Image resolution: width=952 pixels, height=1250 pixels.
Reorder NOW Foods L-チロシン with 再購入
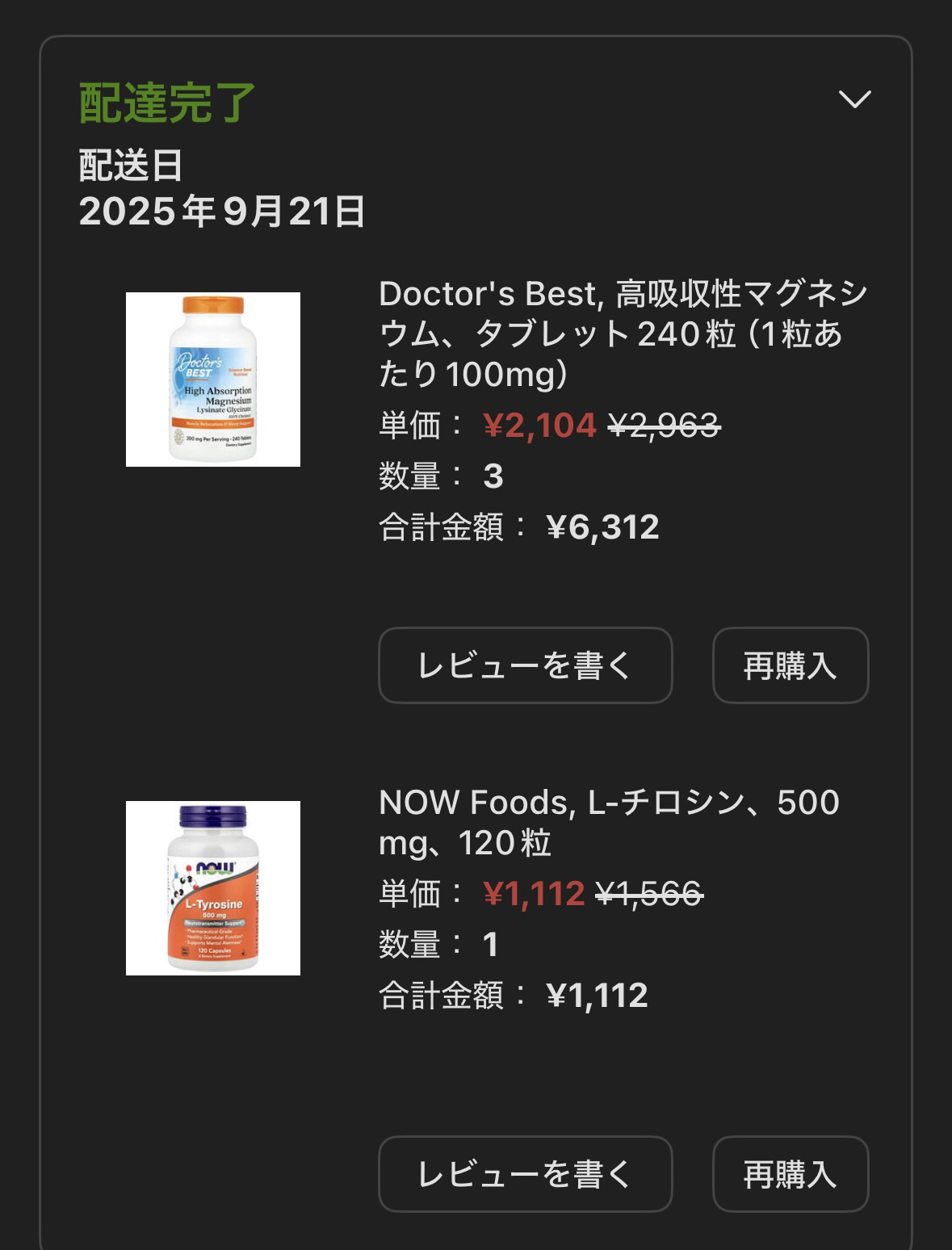pos(790,1174)
